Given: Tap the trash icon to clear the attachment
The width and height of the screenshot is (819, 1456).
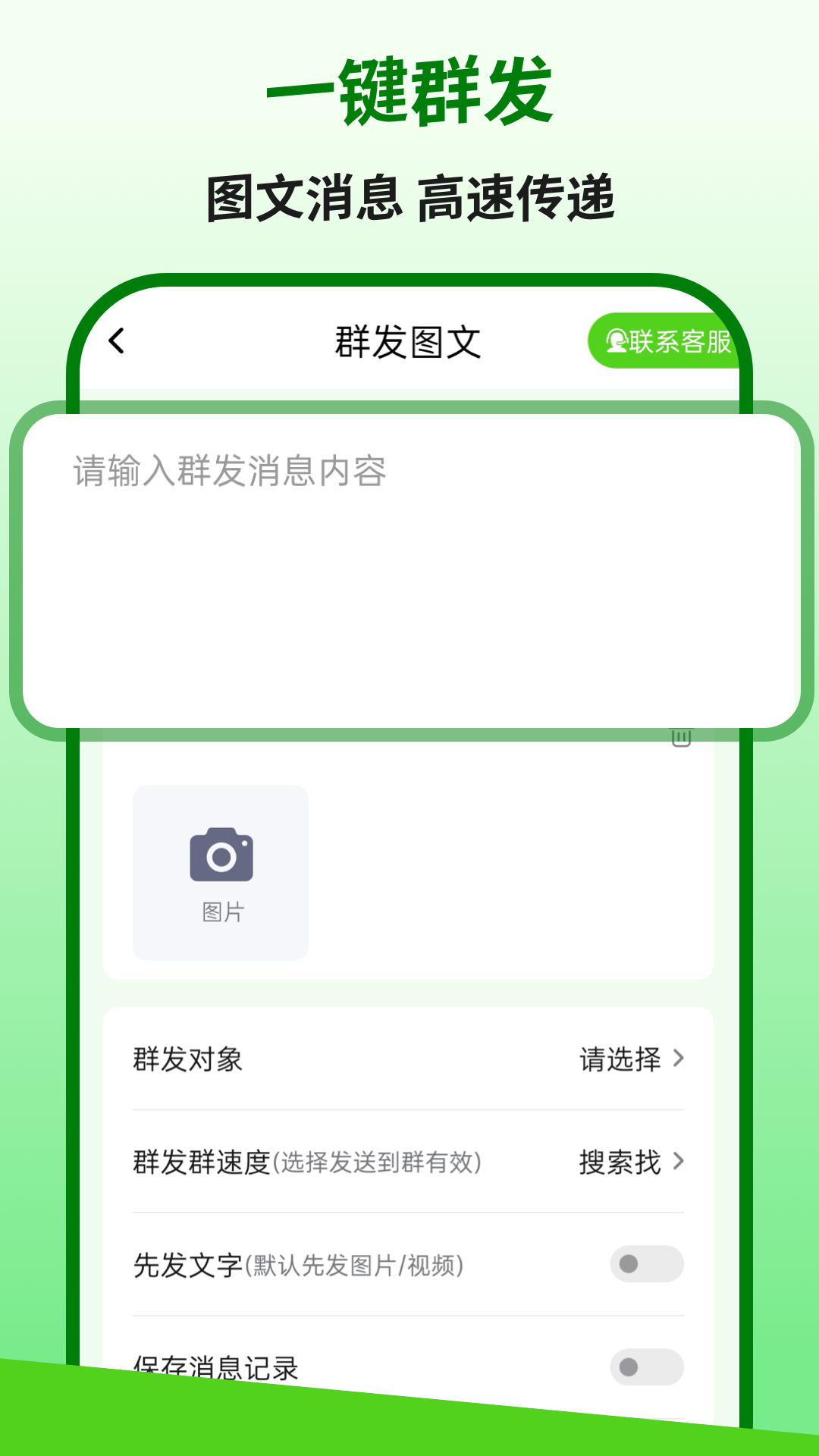Looking at the screenshot, I should pyautogui.click(x=682, y=737).
